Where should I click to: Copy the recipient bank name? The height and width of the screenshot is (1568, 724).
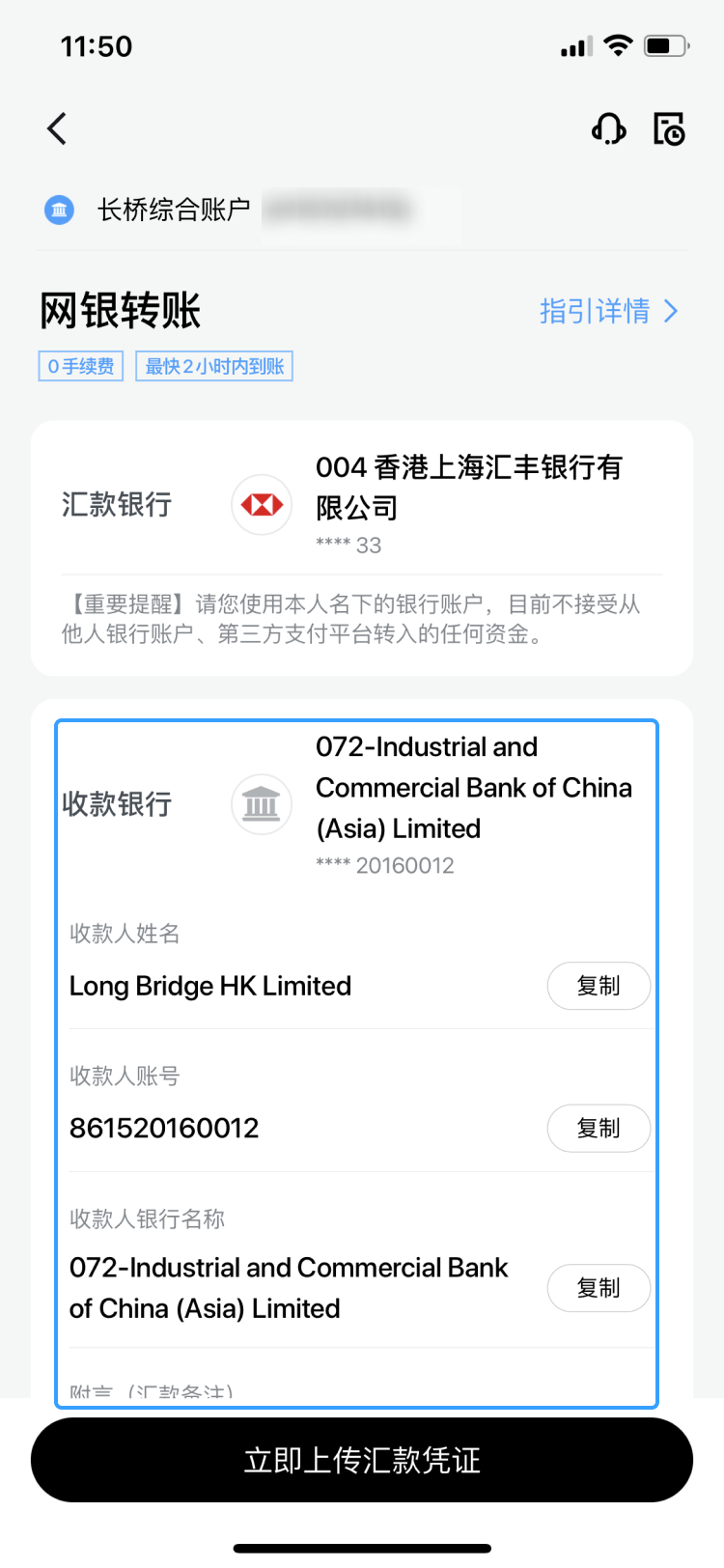pyautogui.click(x=599, y=1288)
